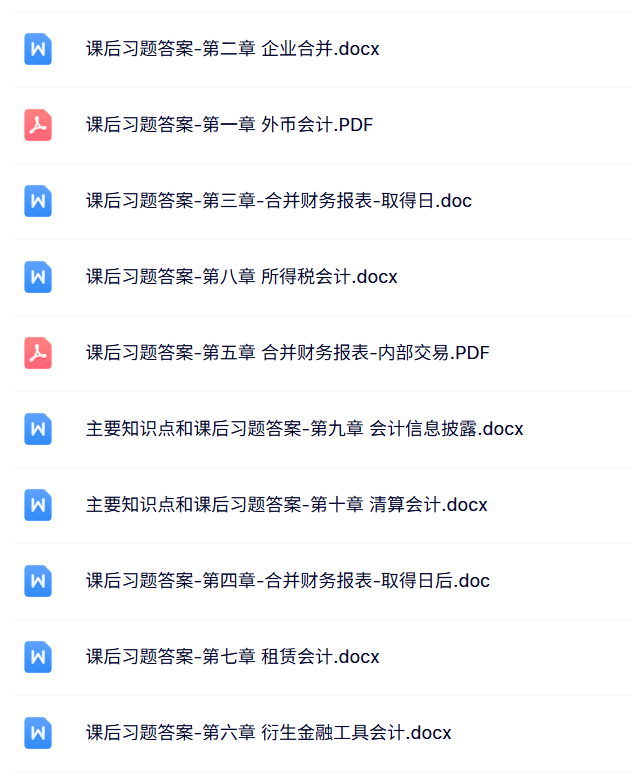Open 第十章 清算会计.docx file
Viewport: 633px width, 777px height.
pos(286,505)
